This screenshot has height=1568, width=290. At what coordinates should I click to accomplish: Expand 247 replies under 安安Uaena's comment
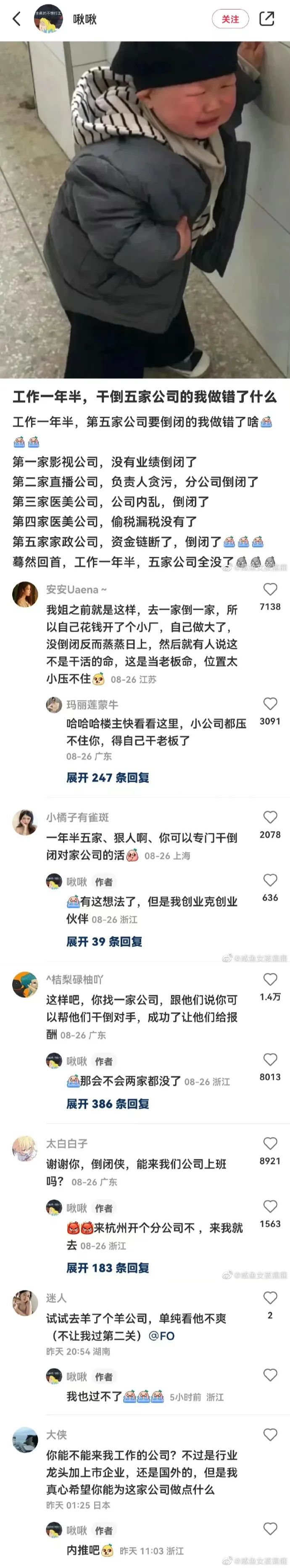click(x=108, y=777)
